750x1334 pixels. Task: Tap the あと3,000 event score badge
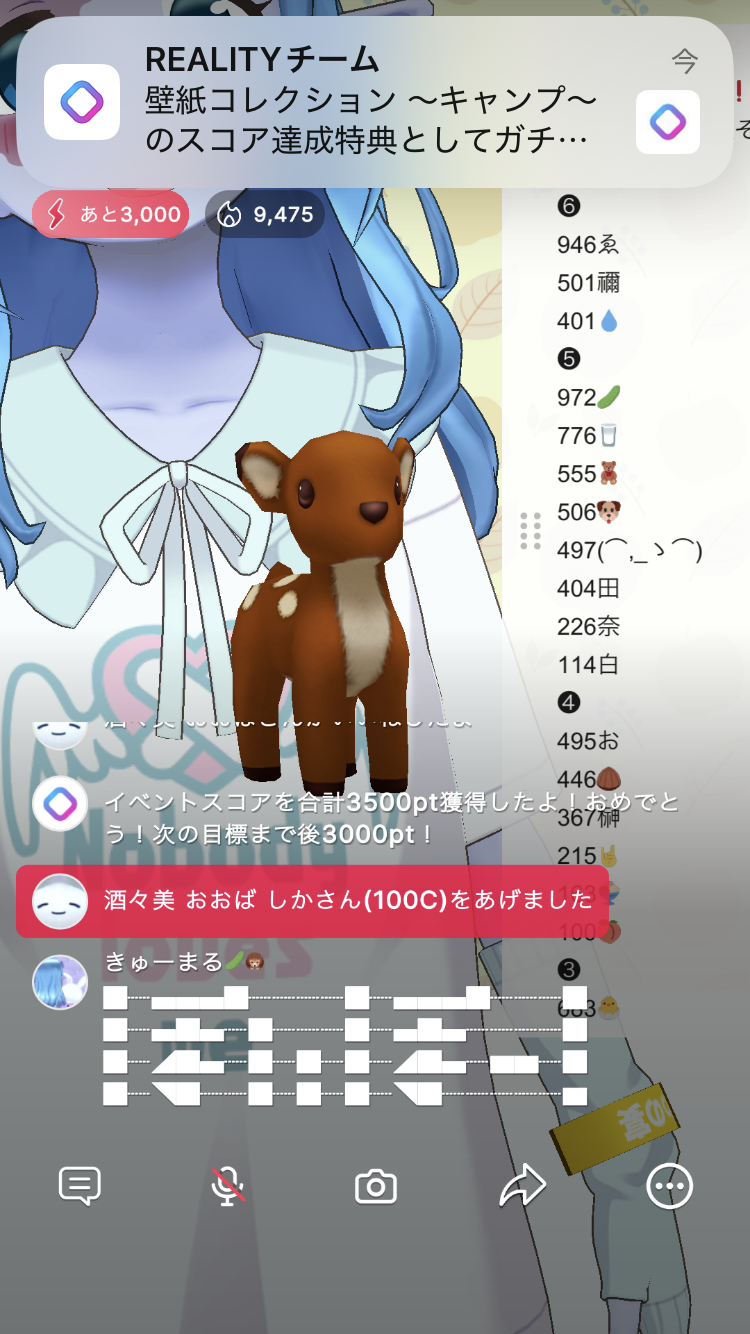110,214
